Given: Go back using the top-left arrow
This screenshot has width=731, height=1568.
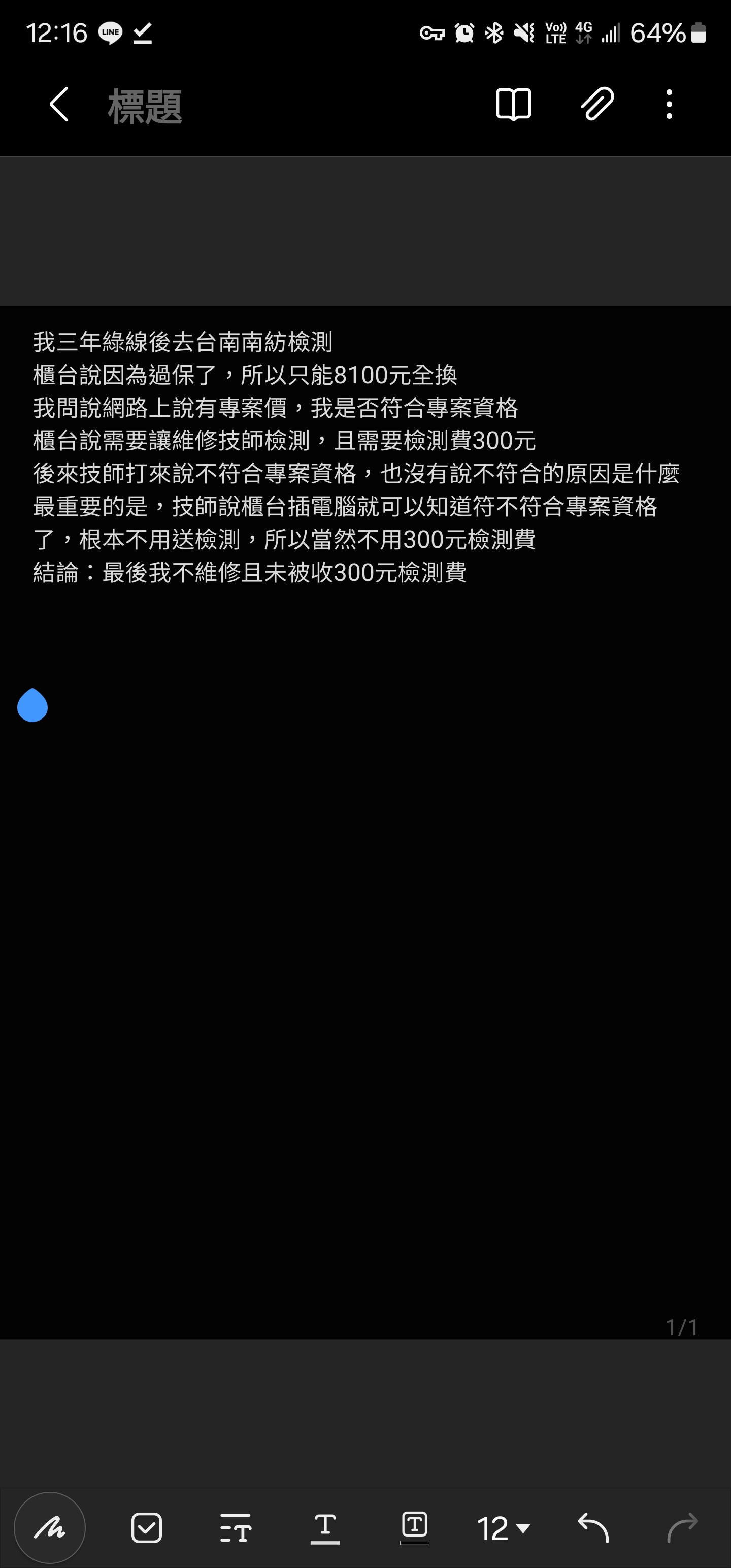Looking at the screenshot, I should click(58, 105).
